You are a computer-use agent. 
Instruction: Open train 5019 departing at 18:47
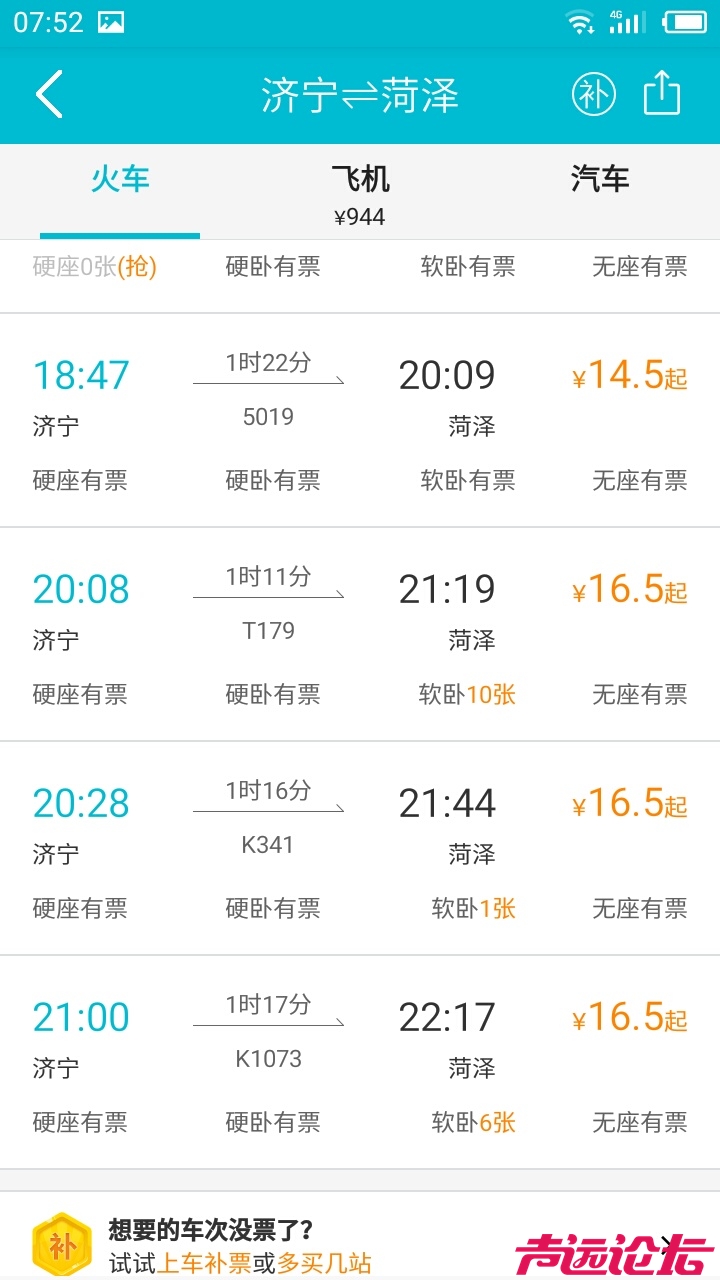tap(360, 420)
